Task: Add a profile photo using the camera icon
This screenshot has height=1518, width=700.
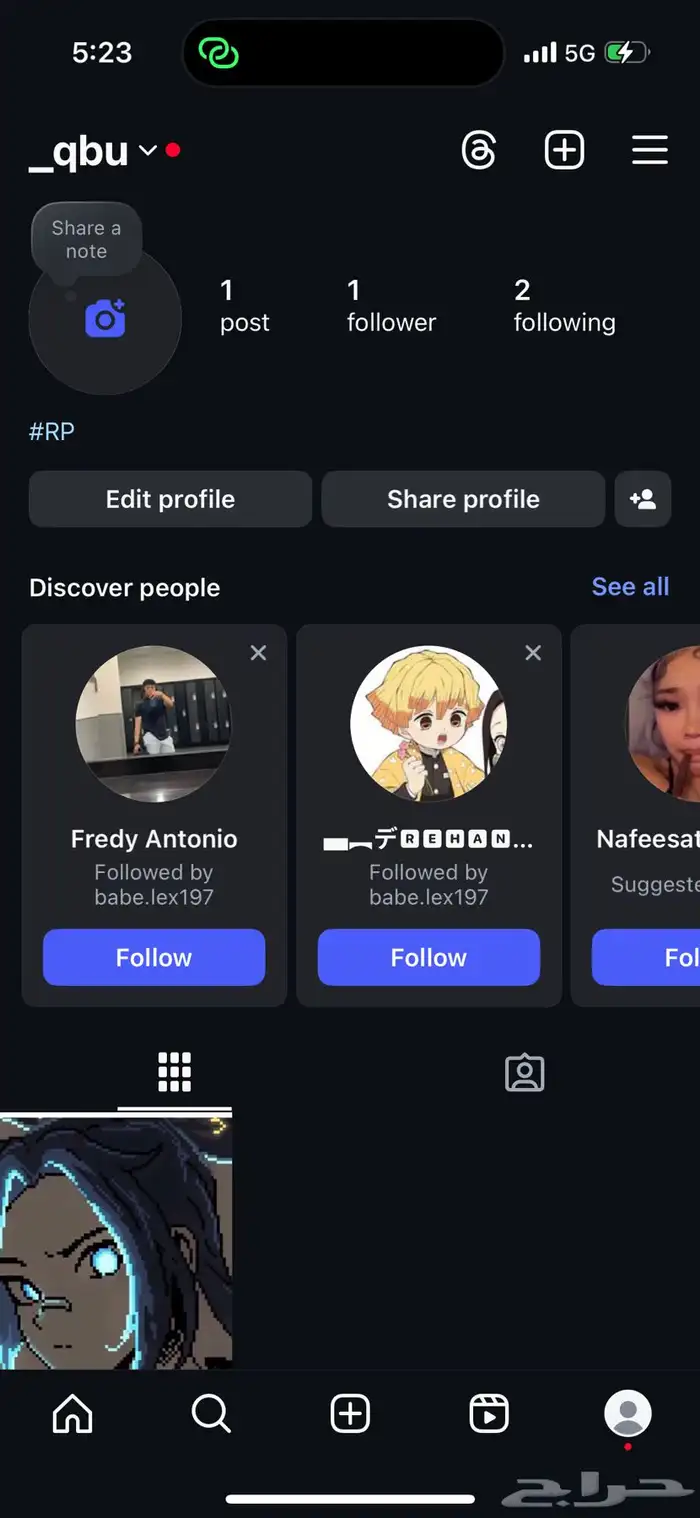Action: coord(105,318)
